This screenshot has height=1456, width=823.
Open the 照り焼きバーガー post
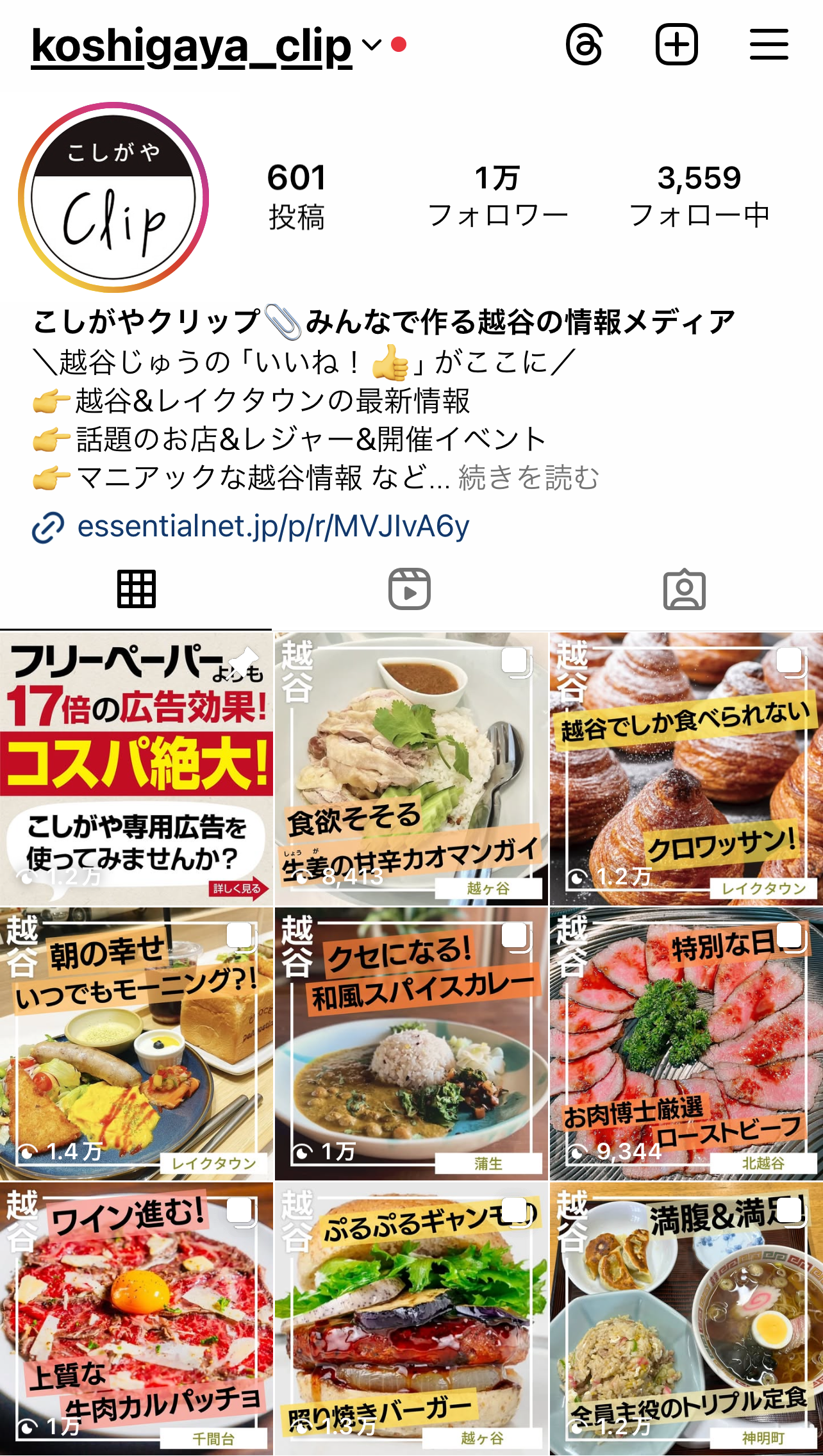[x=411, y=1319]
